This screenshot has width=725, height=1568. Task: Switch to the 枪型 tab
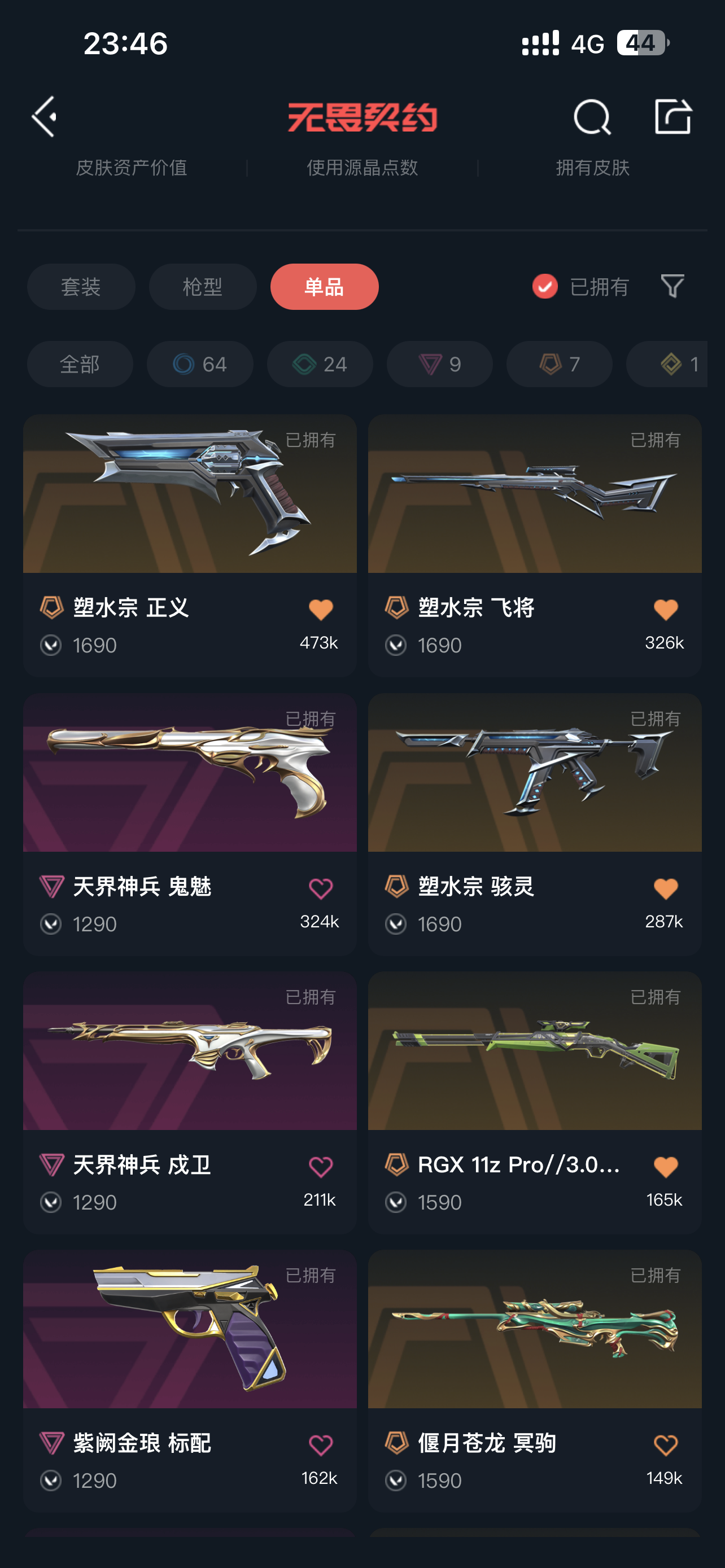click(x=203, y=287)
